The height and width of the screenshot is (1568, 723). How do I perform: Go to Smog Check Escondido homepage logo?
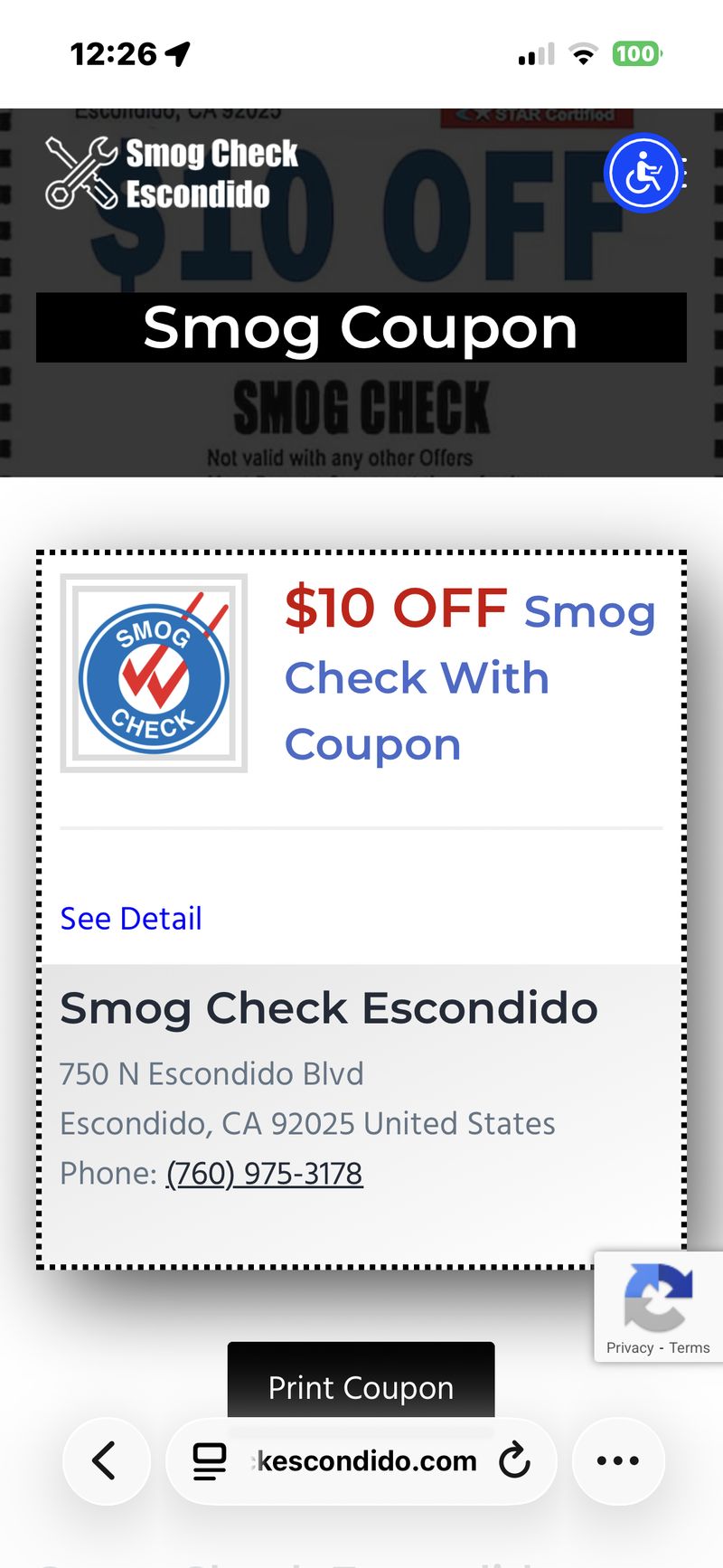click(x=172, y=173)
